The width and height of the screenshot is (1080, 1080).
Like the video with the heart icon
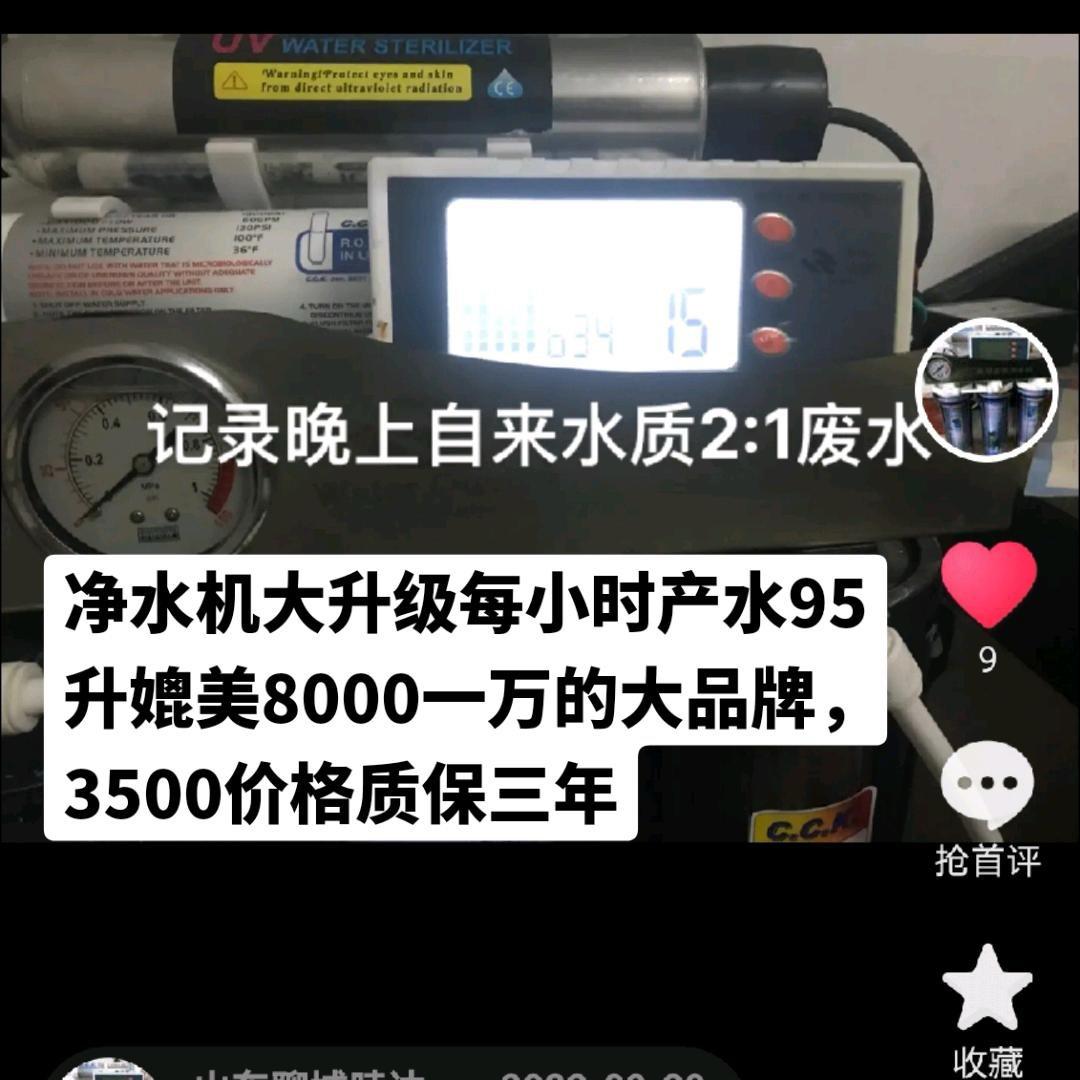[x=988, y=585]
